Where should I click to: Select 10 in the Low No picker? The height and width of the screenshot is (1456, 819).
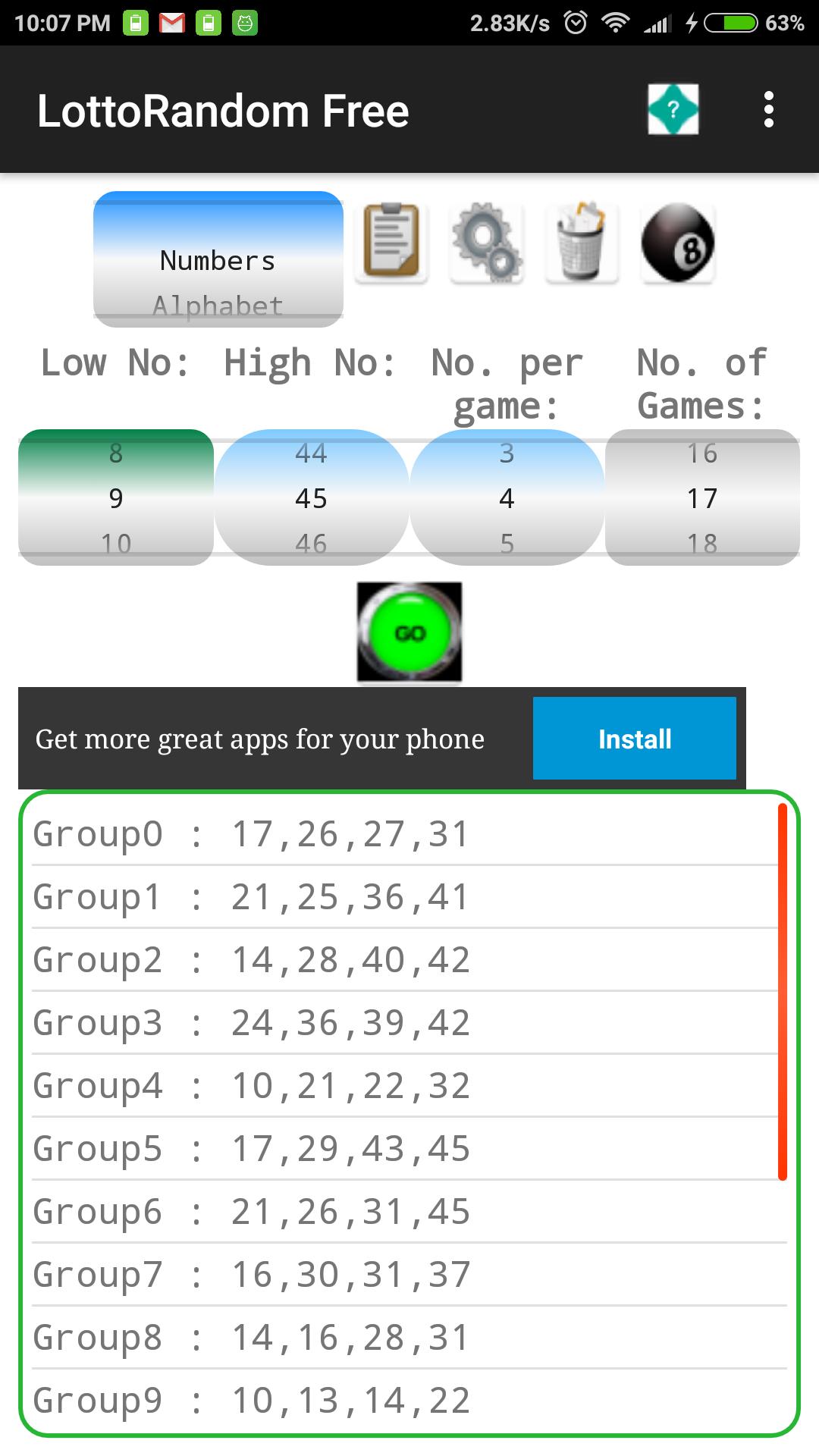[x=116, y=544]
